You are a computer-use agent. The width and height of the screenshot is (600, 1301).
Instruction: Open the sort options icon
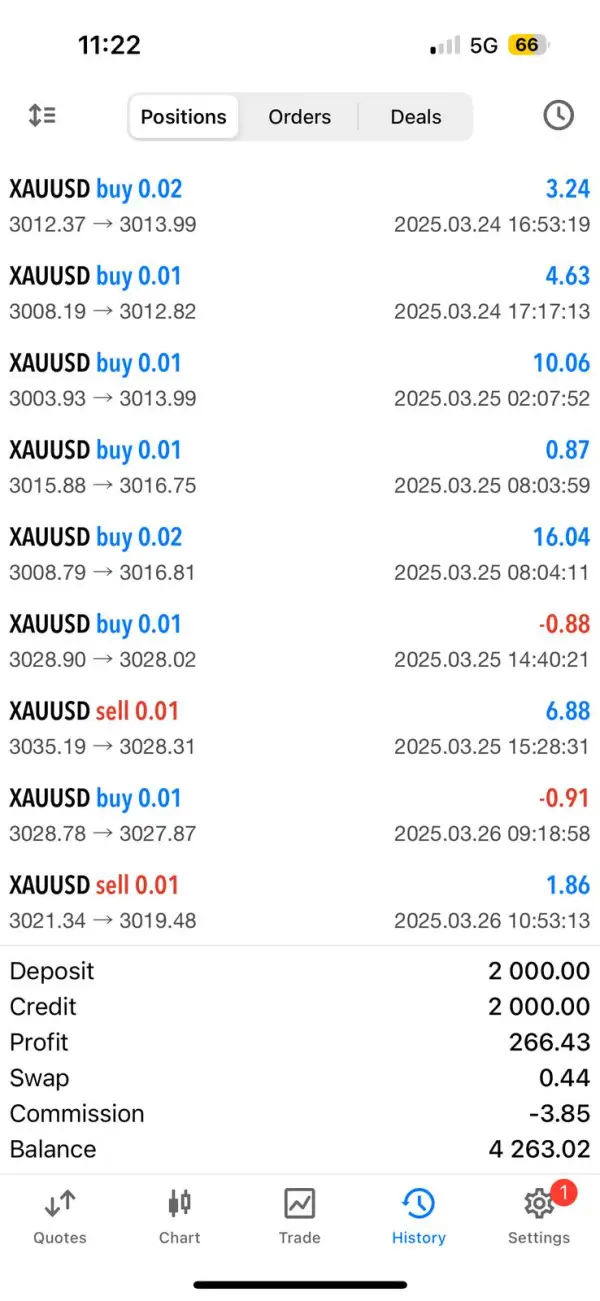click(42, 116)
